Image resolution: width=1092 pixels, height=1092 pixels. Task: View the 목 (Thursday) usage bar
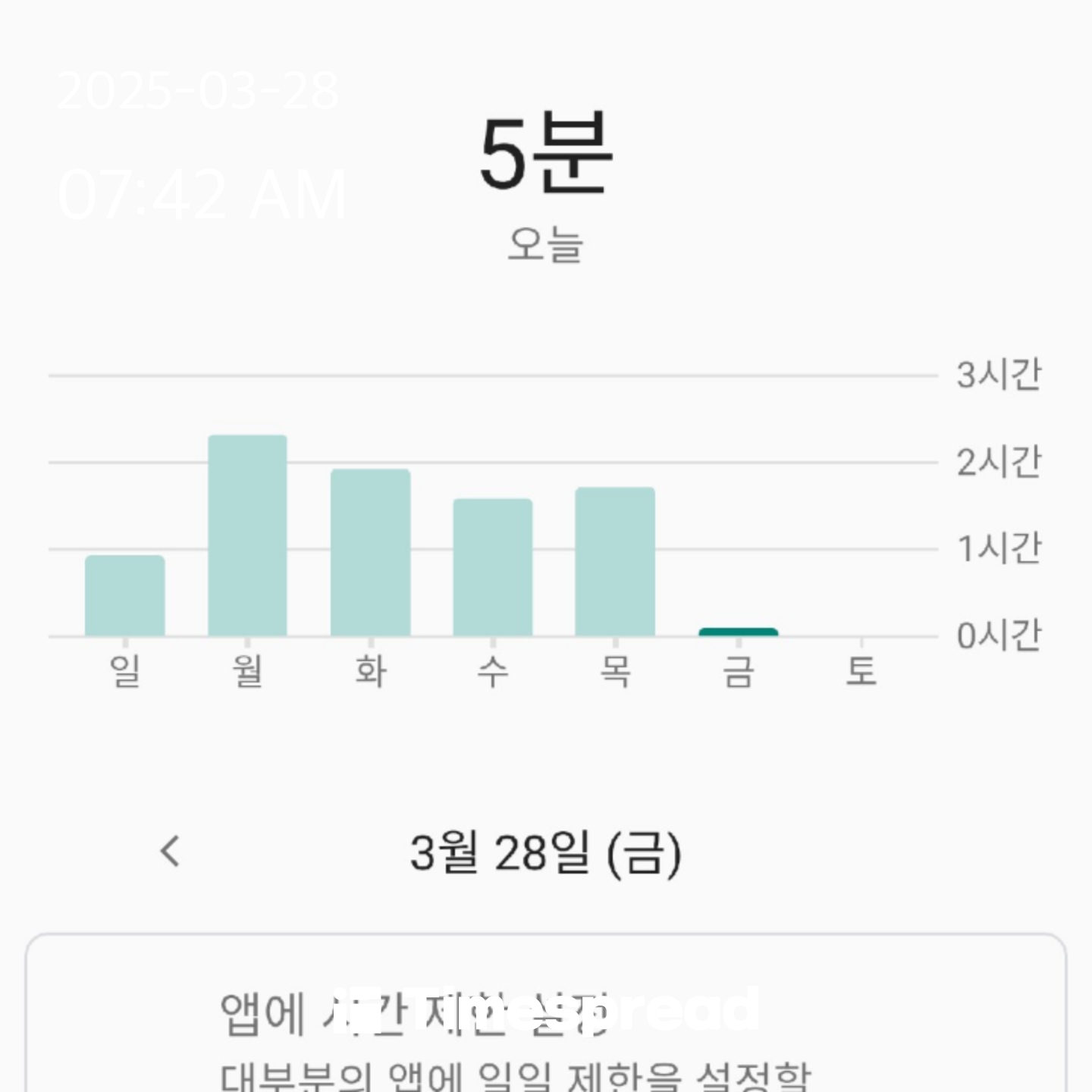[x=615, y=562]
